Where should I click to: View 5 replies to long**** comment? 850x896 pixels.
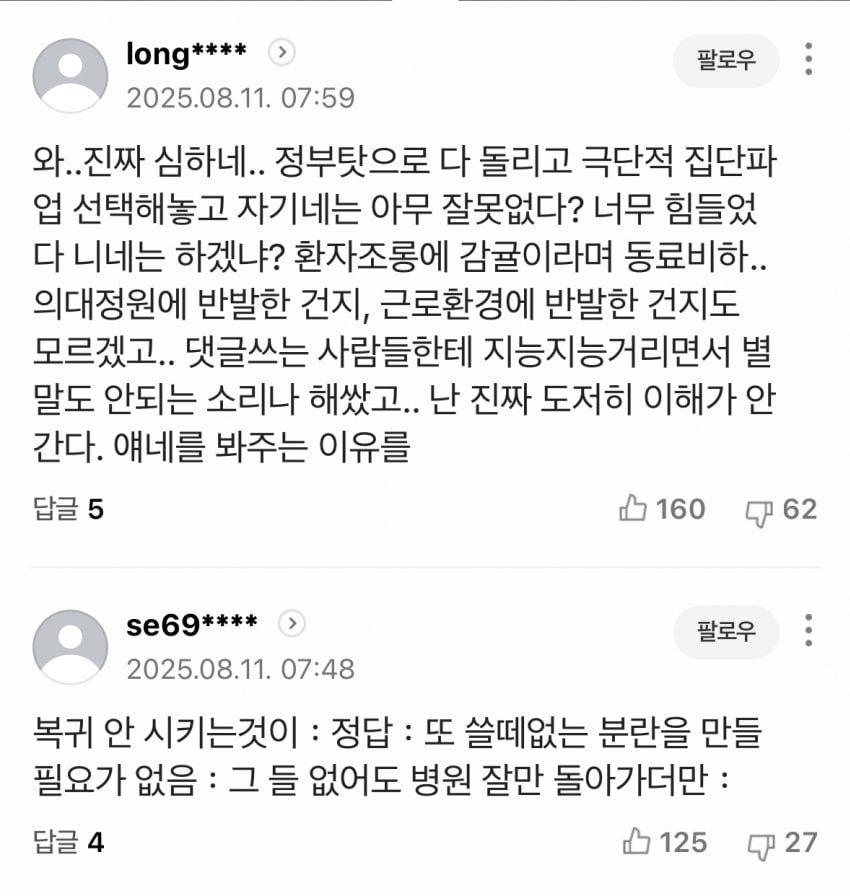coord(68,509)
